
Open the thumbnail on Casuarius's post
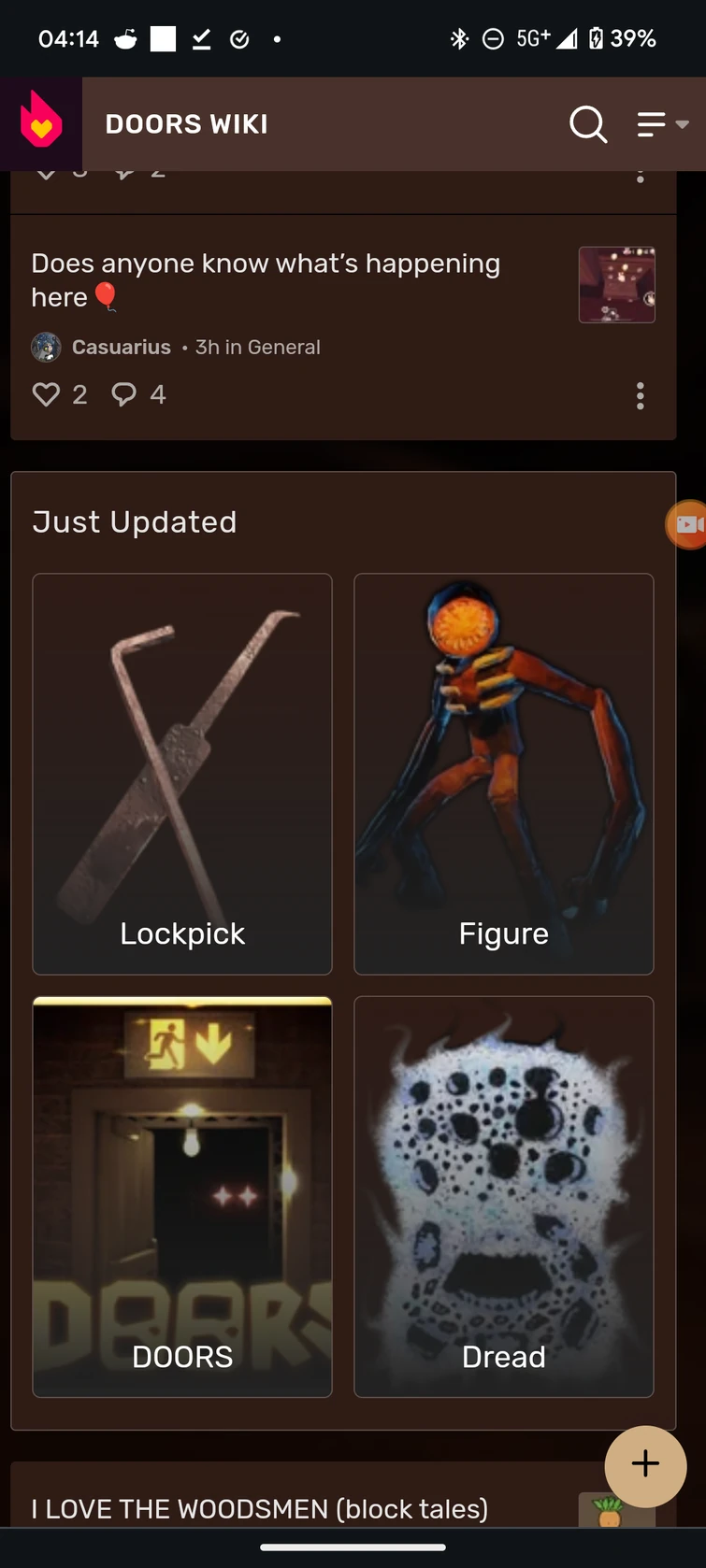[616, 285]
